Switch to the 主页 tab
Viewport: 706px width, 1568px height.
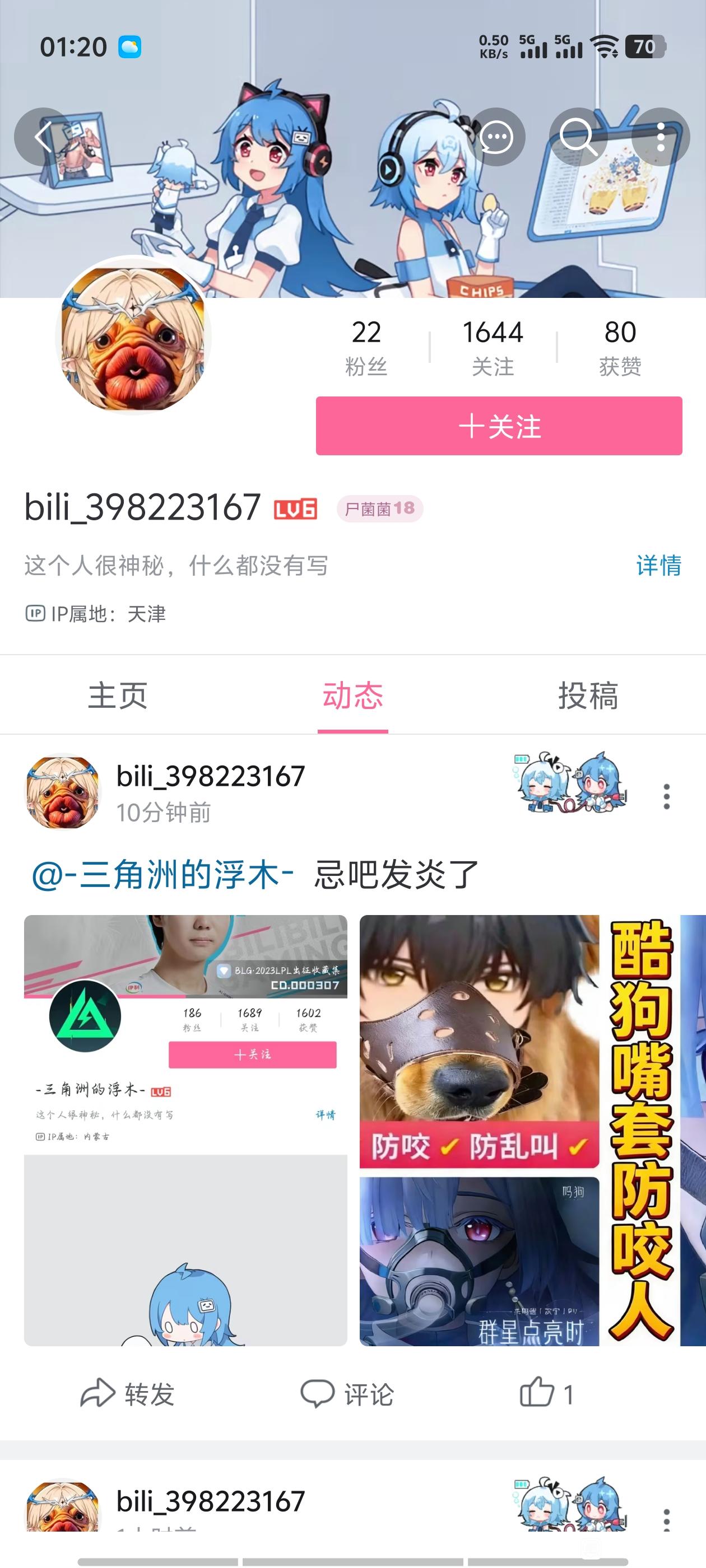(118, 696)
